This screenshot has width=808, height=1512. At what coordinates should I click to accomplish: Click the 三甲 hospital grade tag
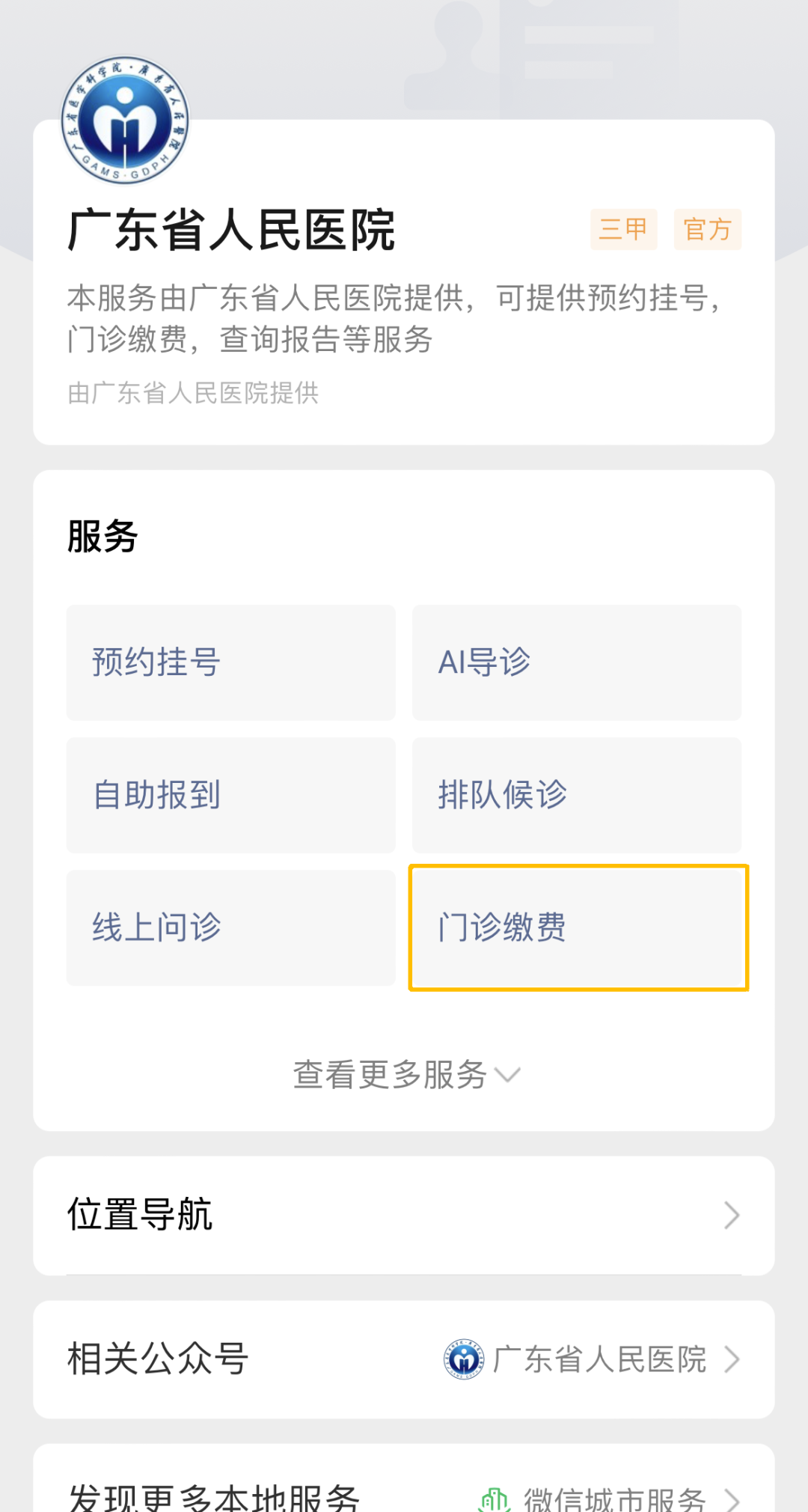pyautogui.click(x=625, y=230)
